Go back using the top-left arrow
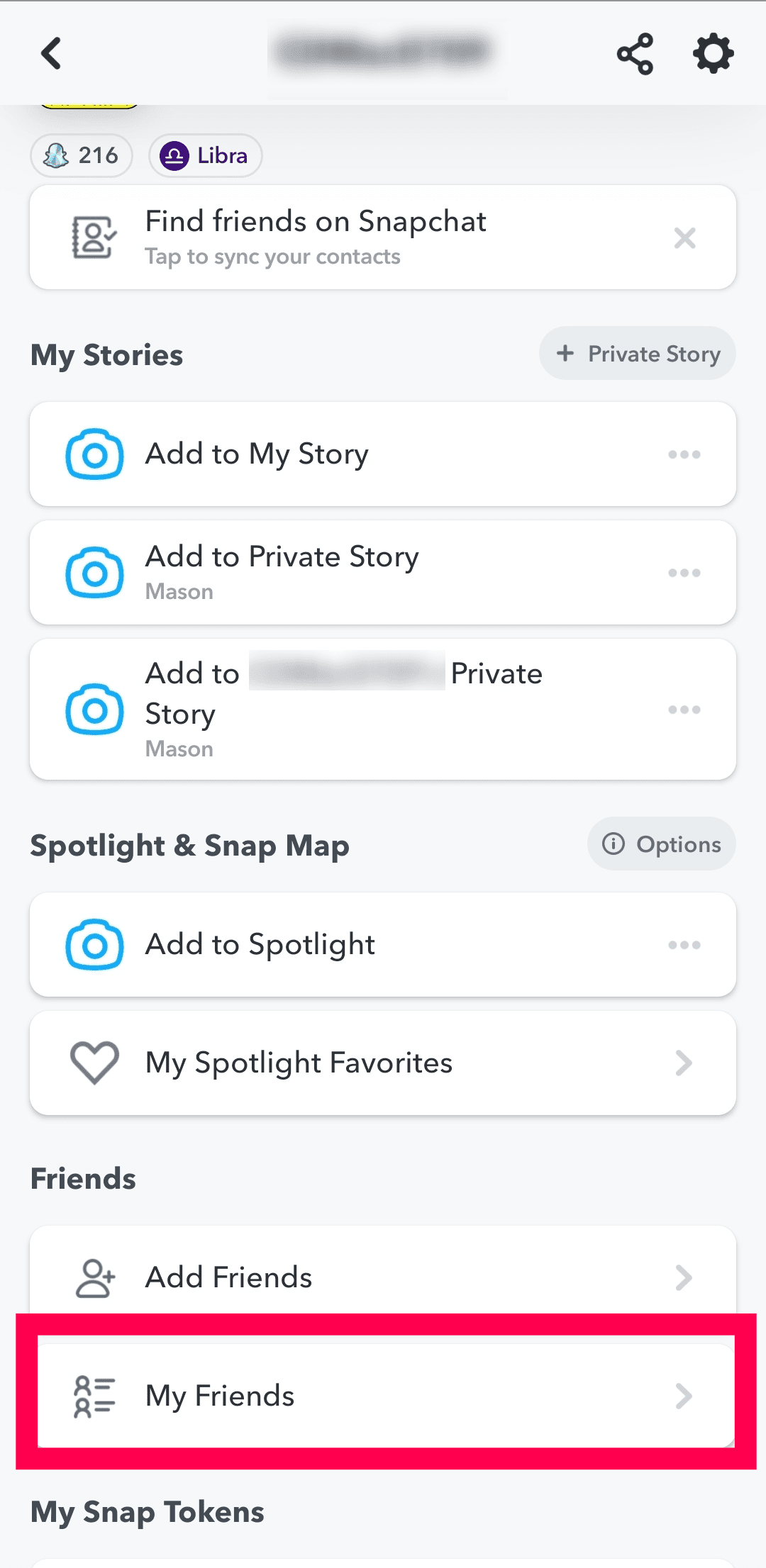 (51, 54)
